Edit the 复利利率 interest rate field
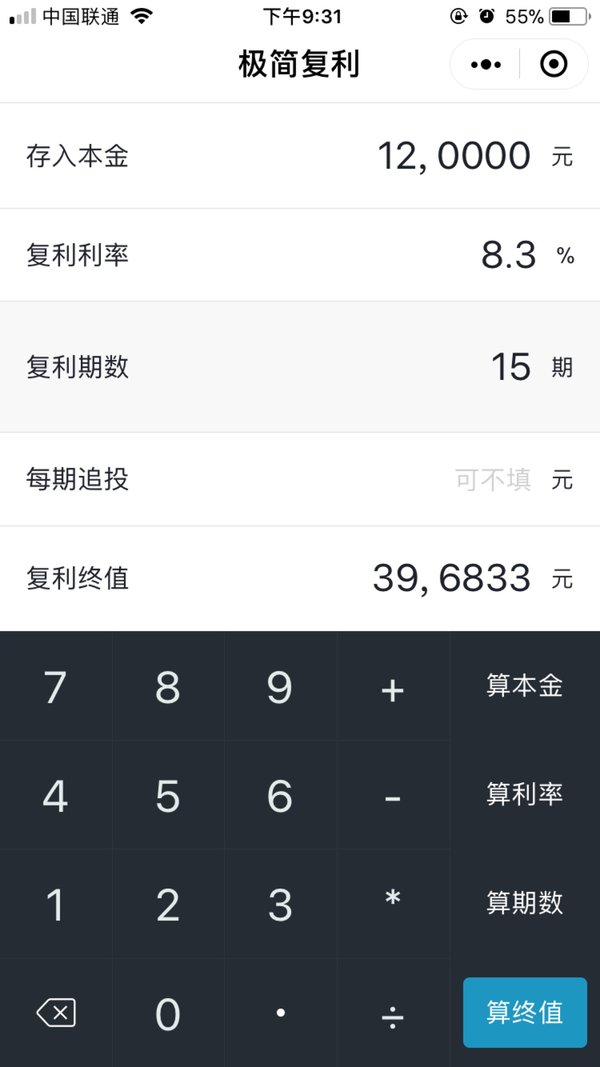600x1067 pixels. [300, 255]
